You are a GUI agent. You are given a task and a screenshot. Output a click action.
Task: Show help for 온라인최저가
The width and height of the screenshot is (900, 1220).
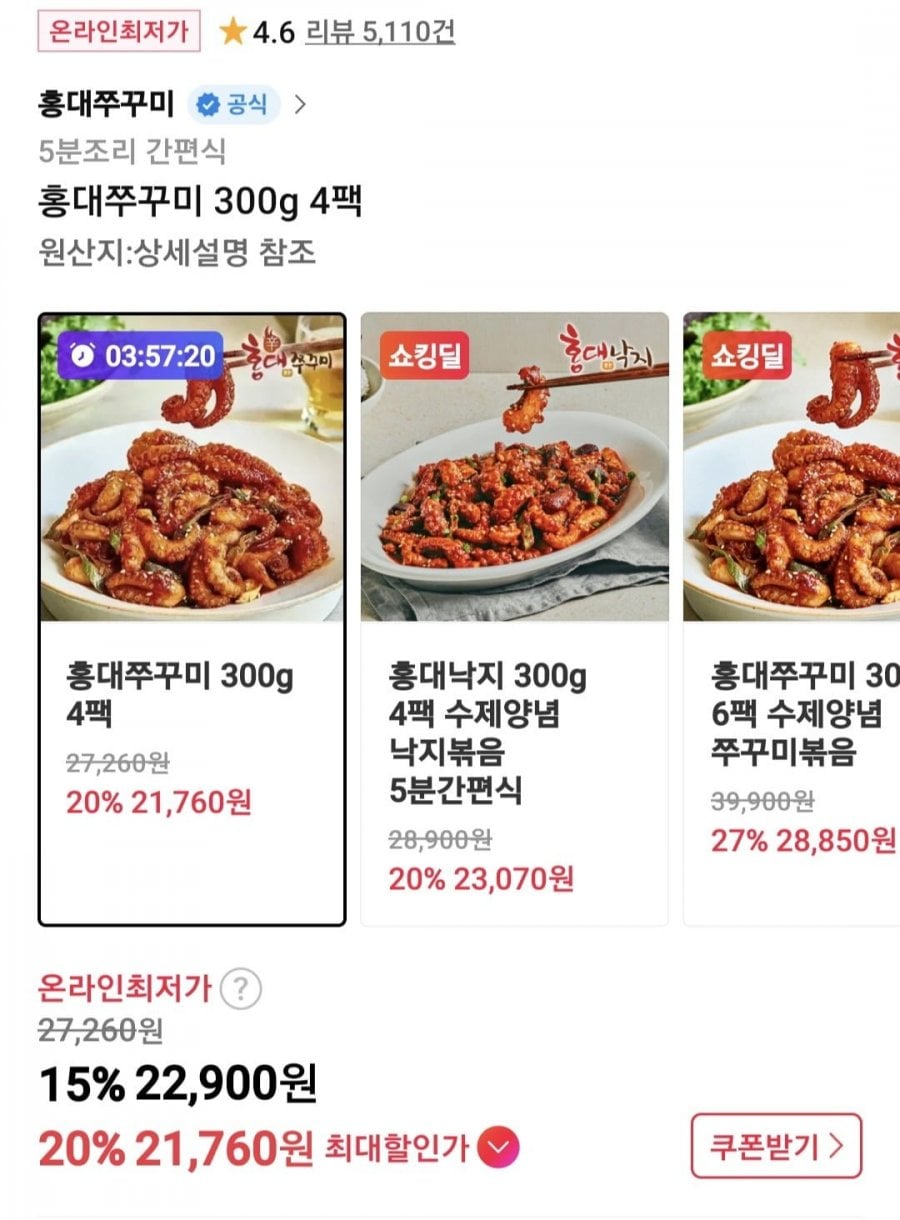240,990
